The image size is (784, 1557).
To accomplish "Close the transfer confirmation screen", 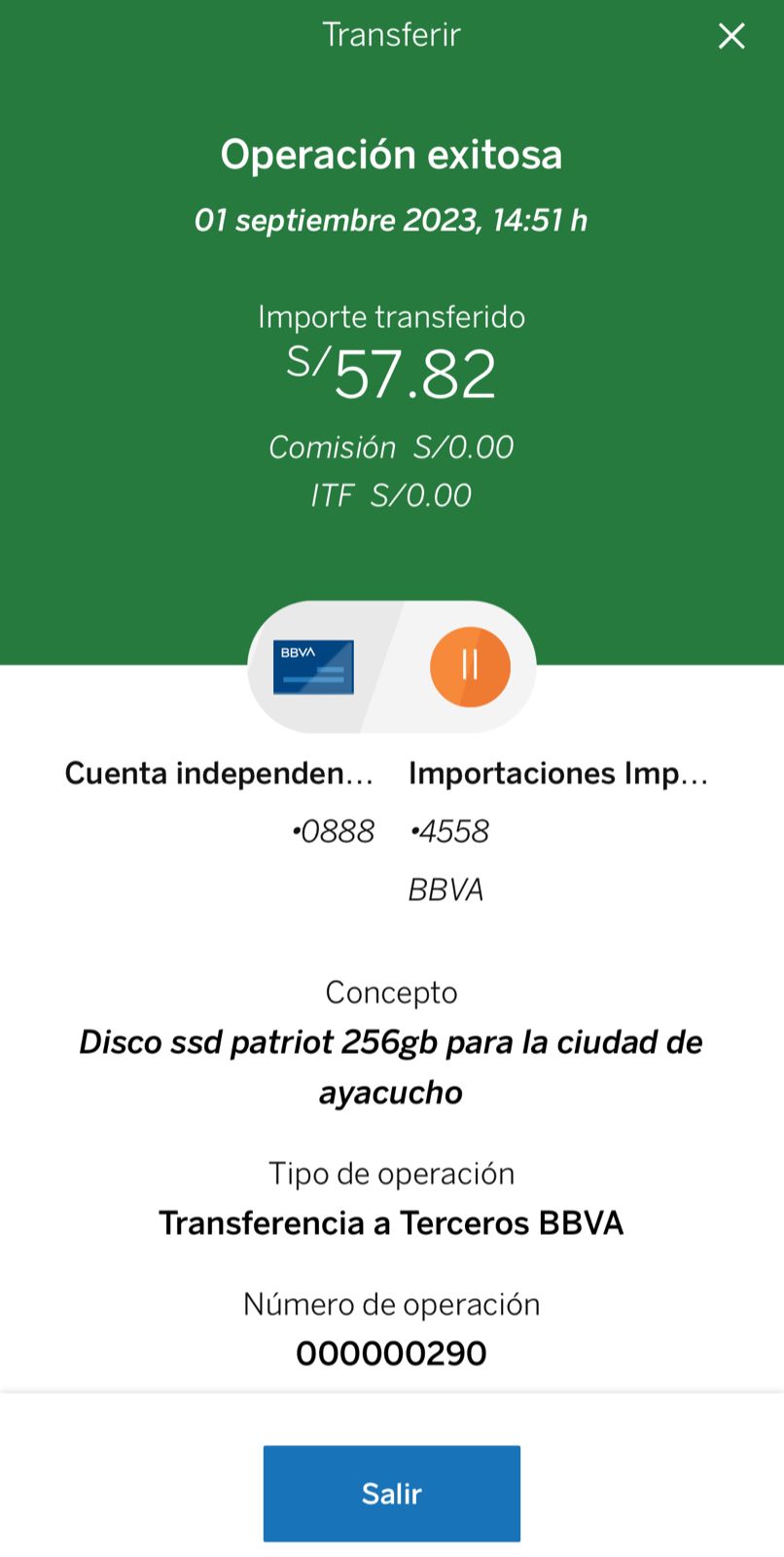I will click(731, 37).
